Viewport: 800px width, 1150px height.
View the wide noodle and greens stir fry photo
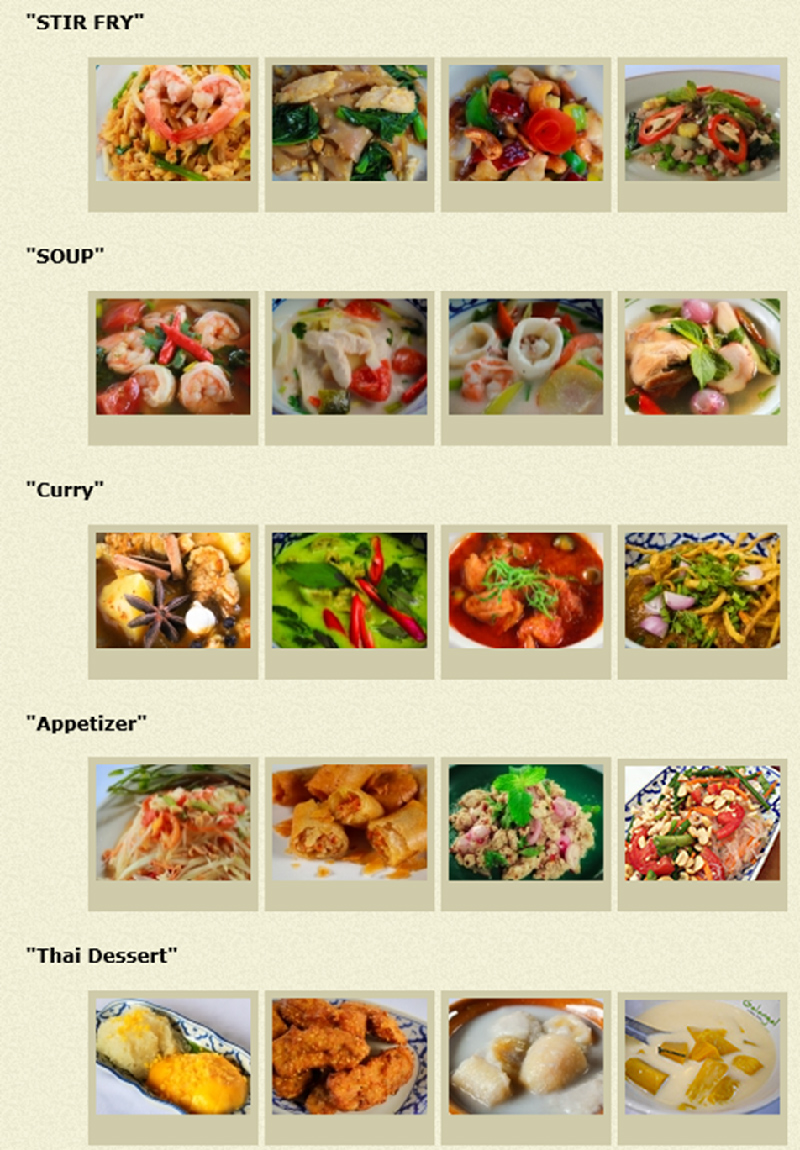point(349,123)
